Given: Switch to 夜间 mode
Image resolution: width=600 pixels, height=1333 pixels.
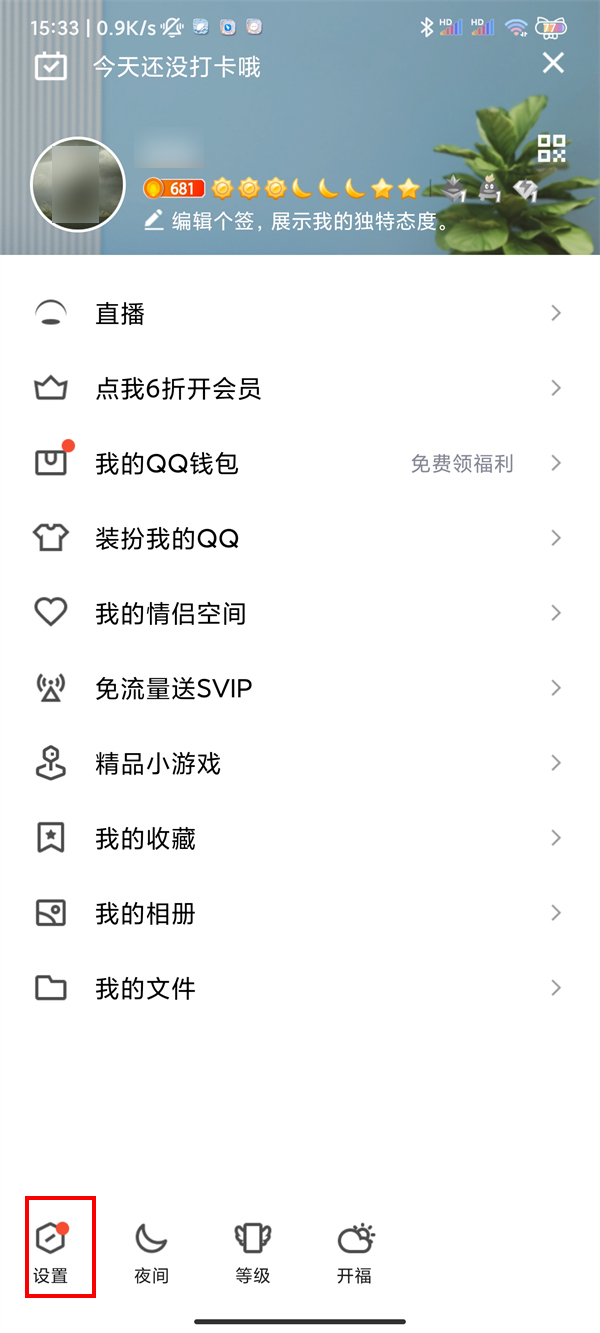Looking at the screenshot, I should [152, 1250].
